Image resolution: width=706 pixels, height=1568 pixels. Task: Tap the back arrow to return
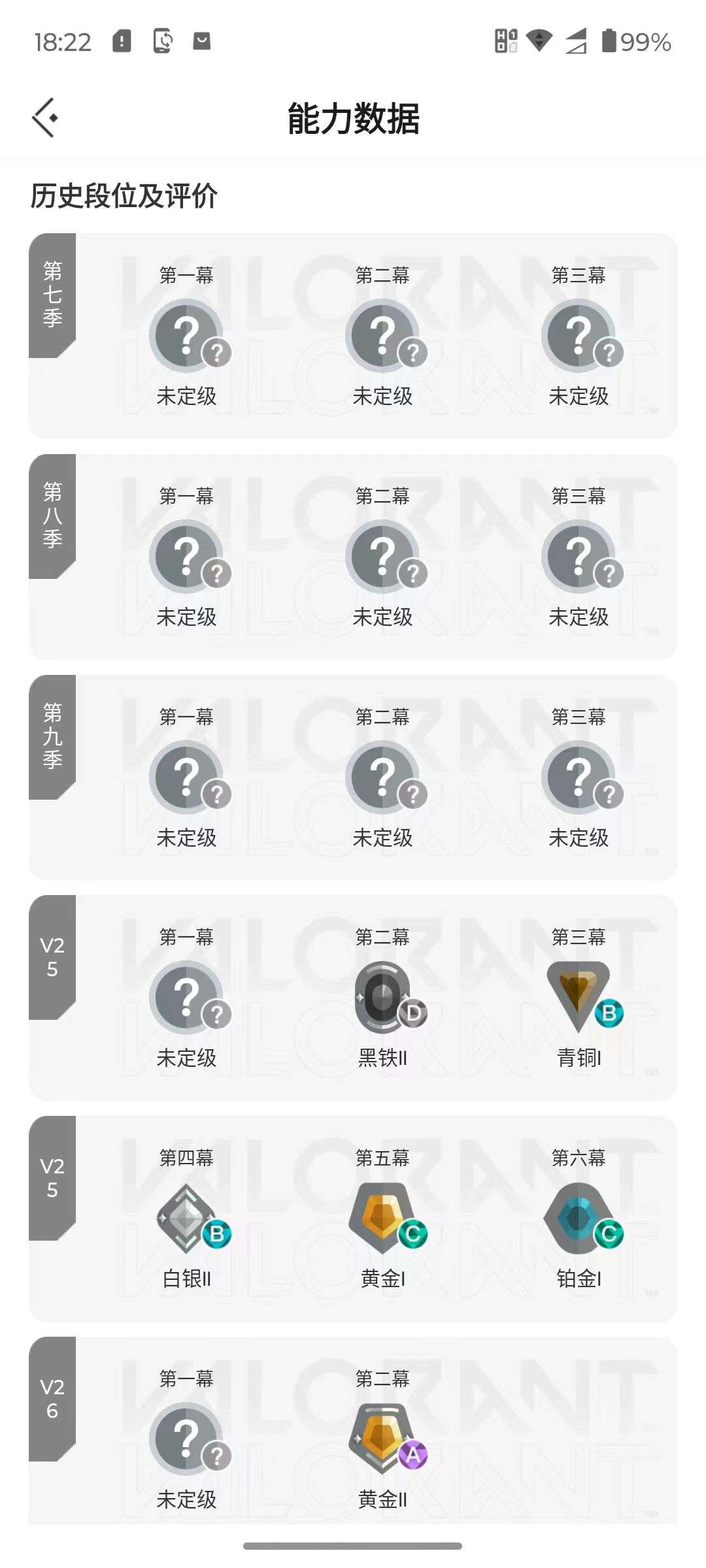[x=44, y=118]
